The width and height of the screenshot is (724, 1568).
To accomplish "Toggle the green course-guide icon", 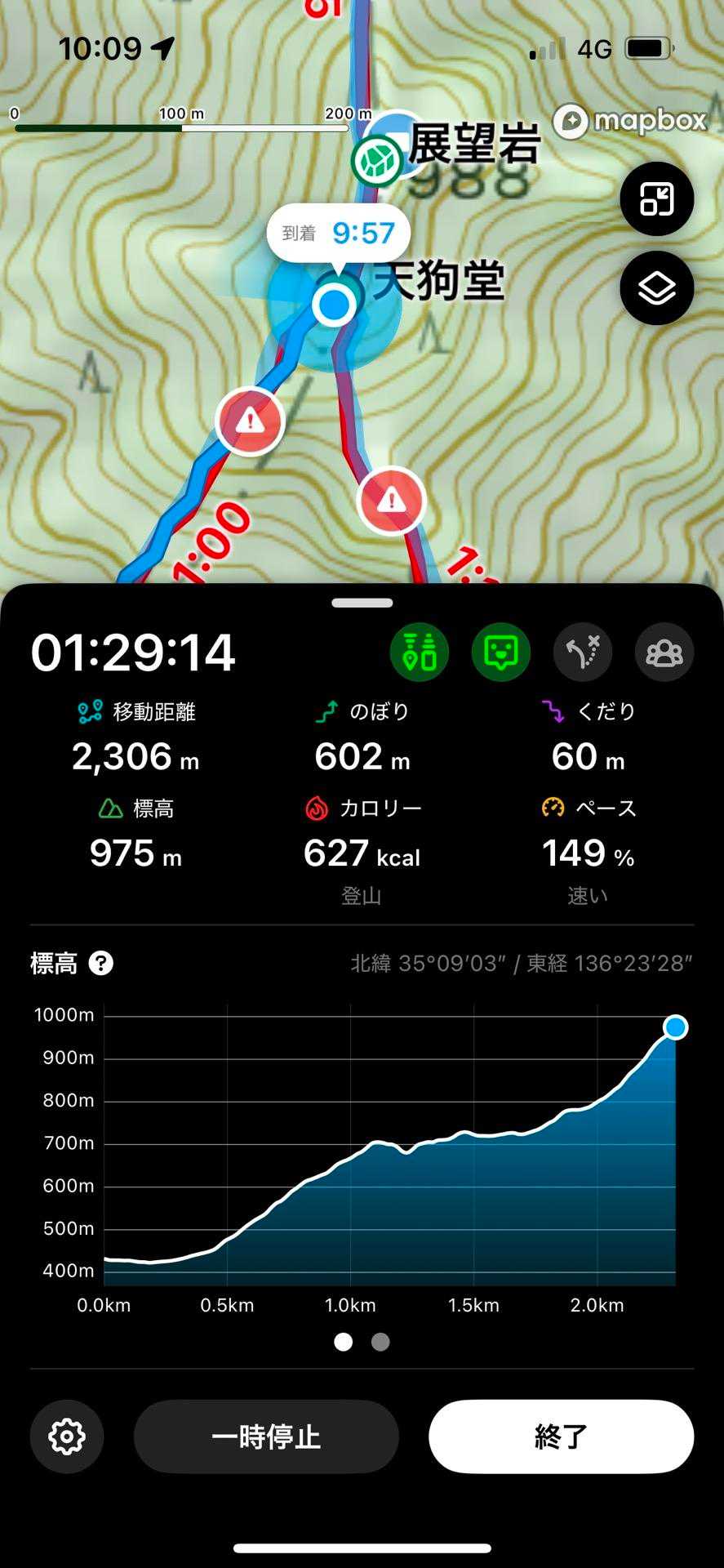I will [x=420, y=652].
